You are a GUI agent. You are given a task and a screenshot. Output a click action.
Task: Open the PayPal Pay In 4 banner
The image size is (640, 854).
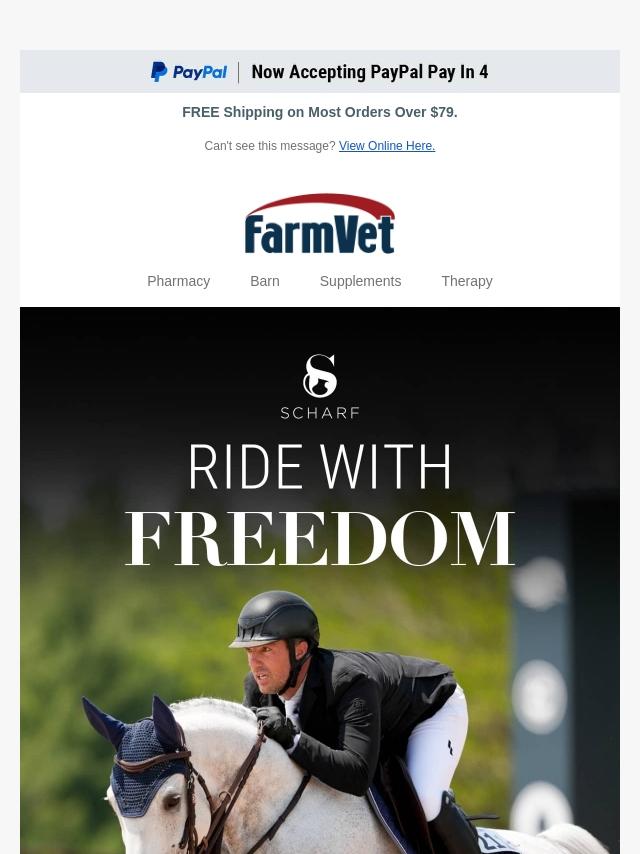(x=320, y=72)
